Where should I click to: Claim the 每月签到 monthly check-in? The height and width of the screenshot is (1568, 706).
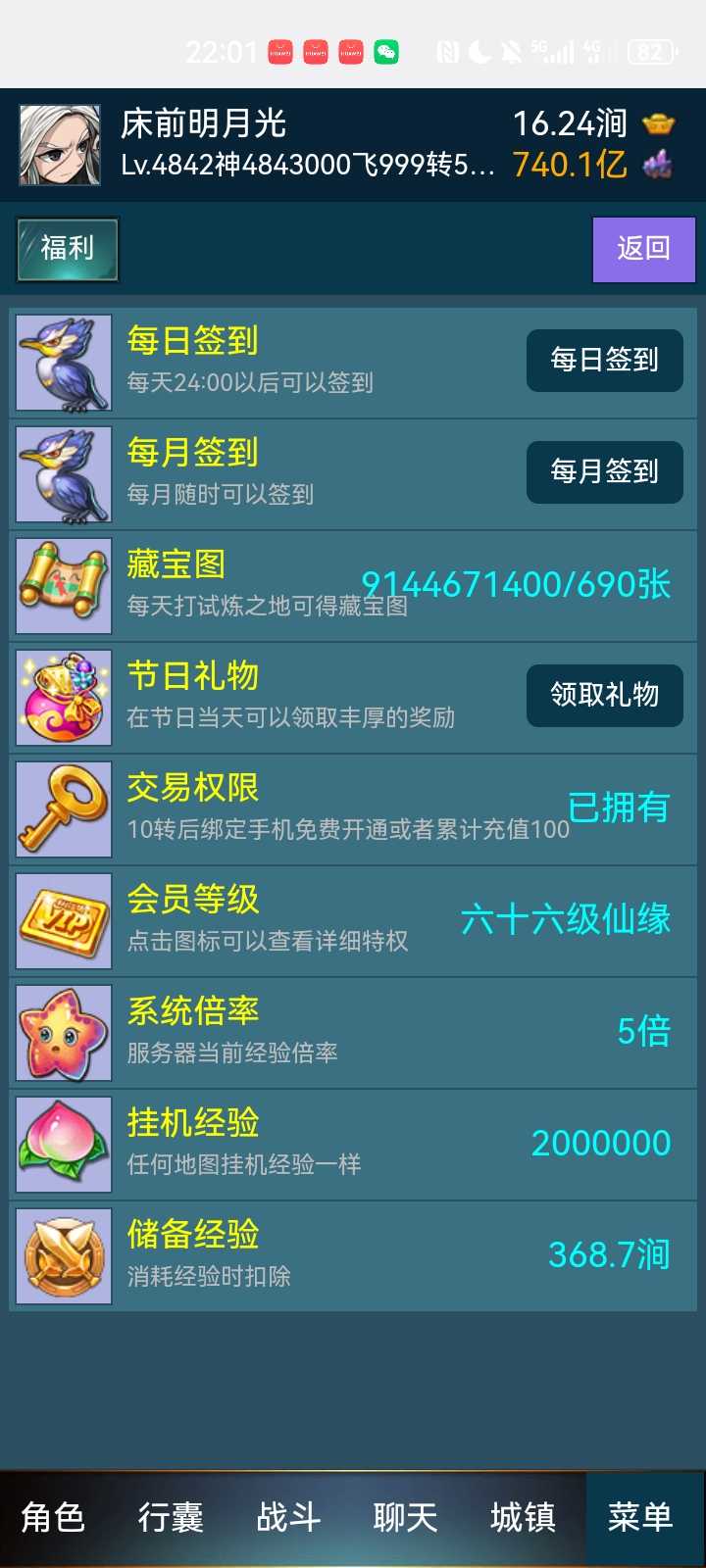click(604, 472)
